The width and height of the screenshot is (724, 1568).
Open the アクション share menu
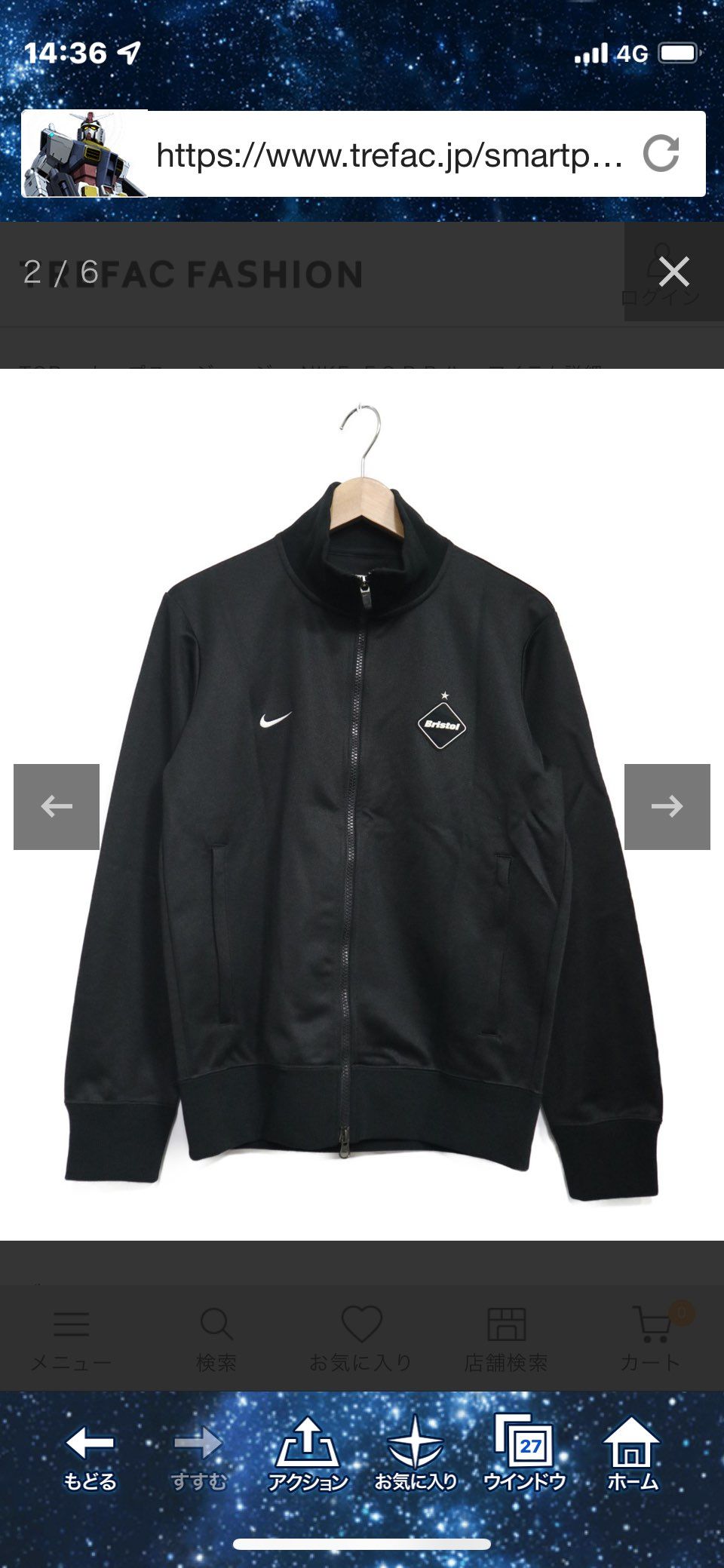point(308,1456)
